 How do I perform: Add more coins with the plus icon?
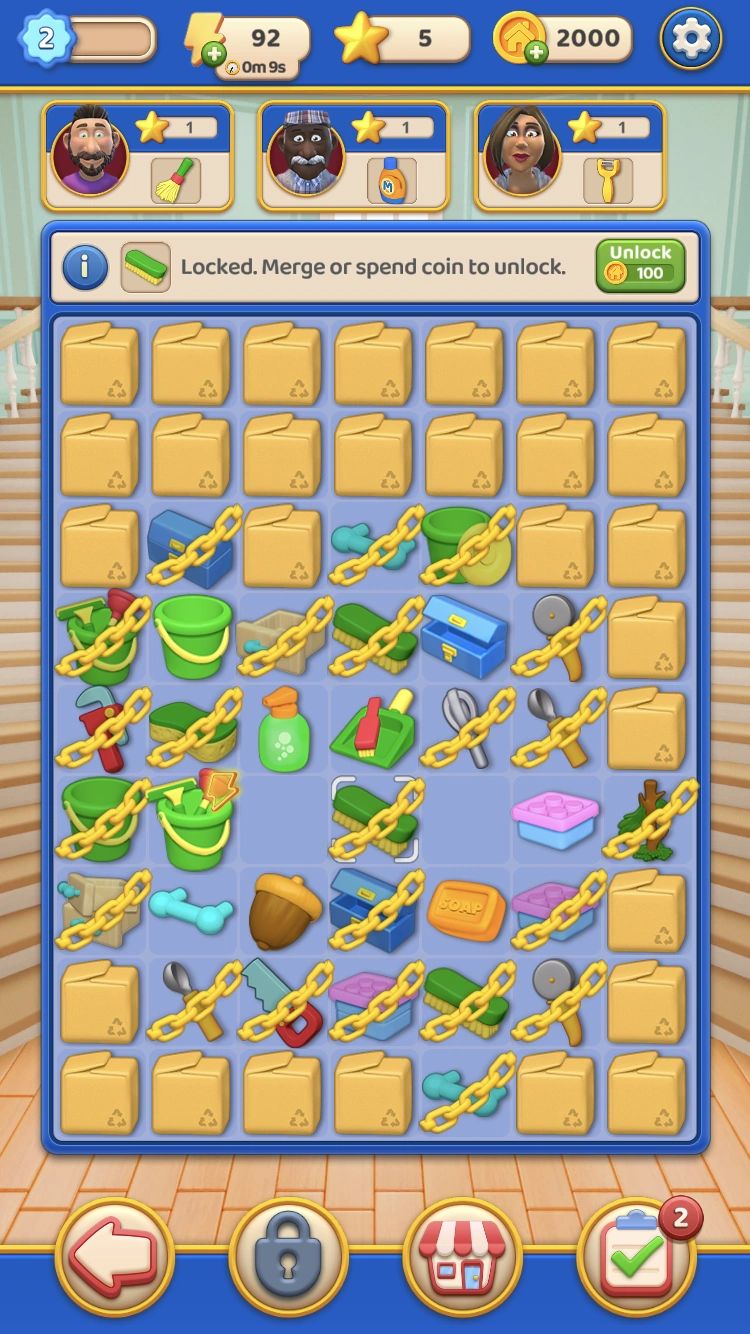[x=536, y=52]
